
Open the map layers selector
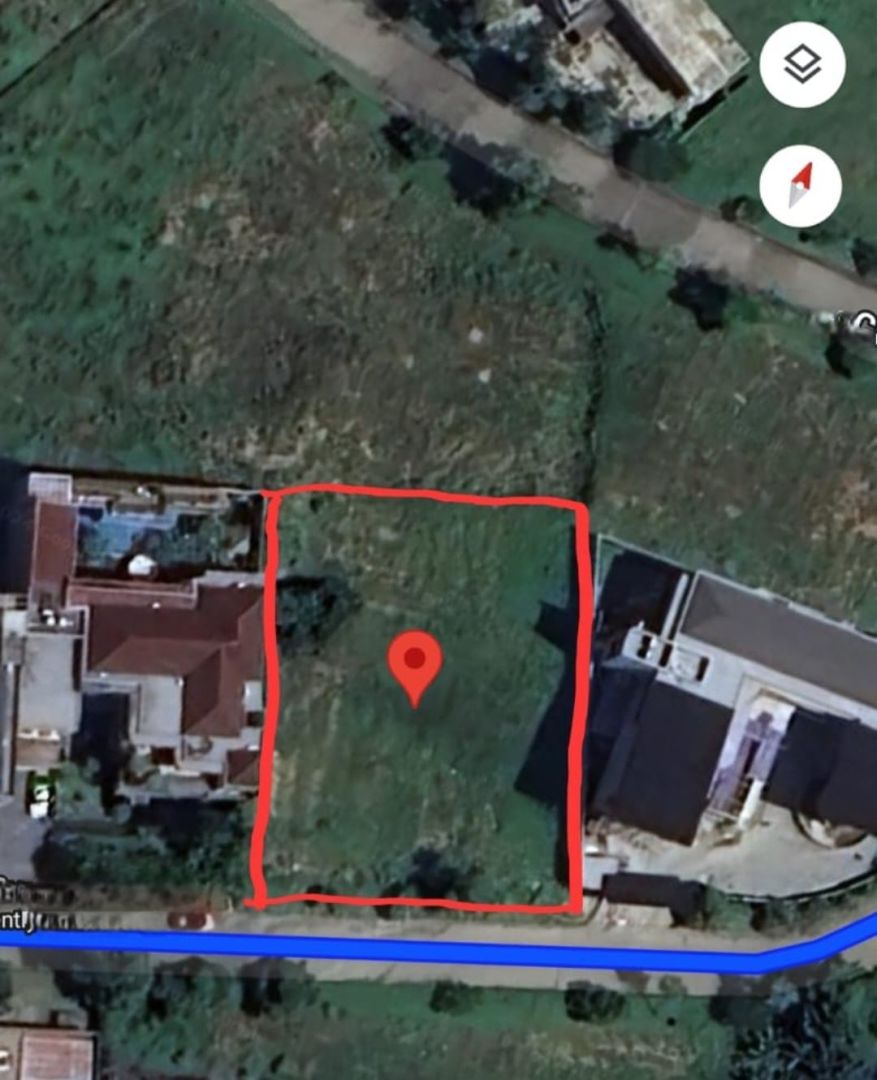802,65
